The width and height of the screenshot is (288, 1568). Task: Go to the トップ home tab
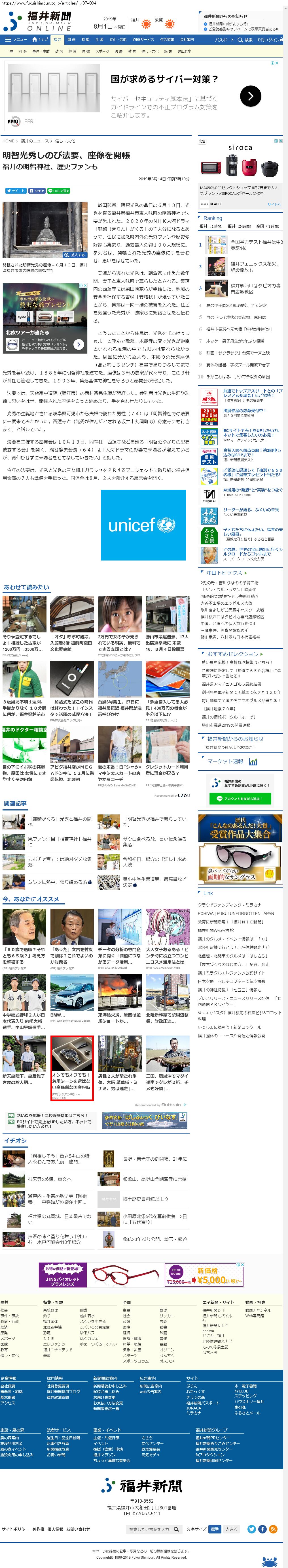[40, 40]
